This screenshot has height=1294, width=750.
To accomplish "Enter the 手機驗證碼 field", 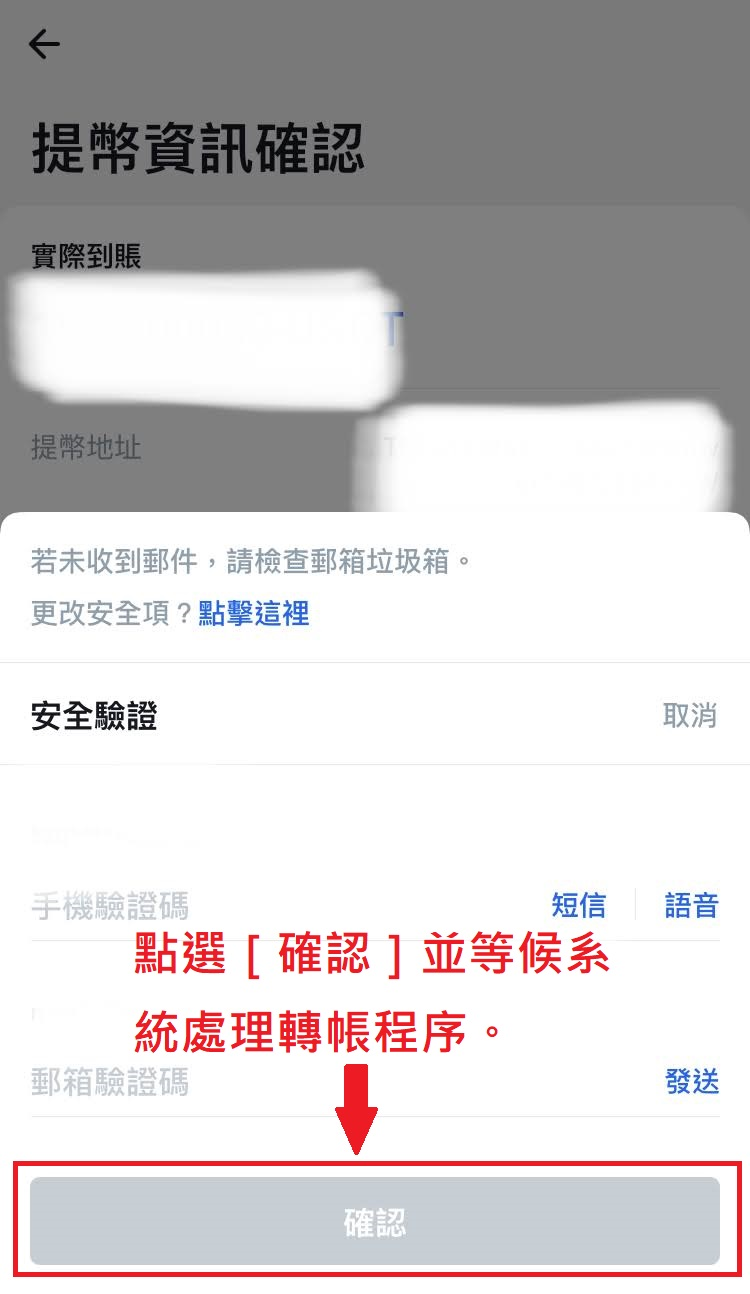I will [x=280, y=906].
